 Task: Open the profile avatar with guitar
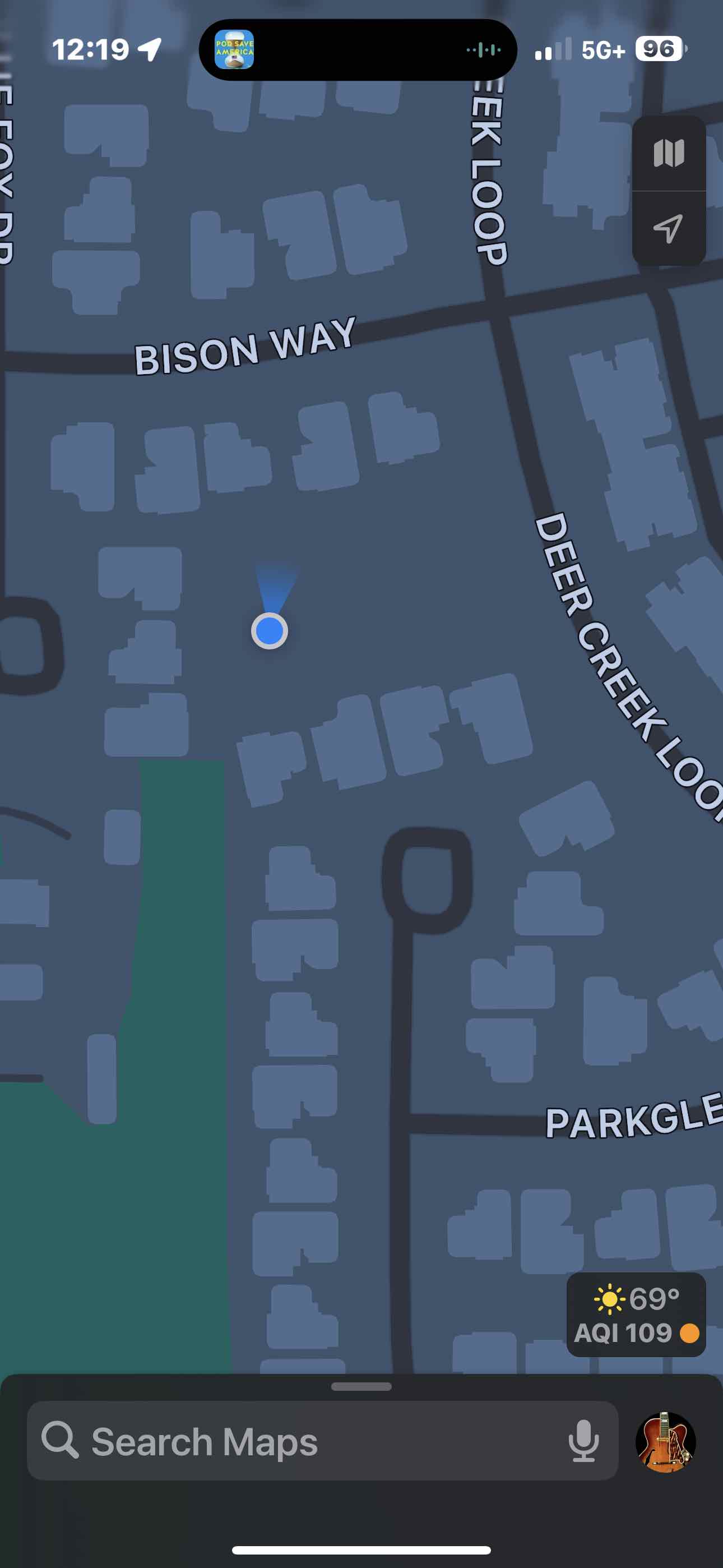pos(665,1441)
